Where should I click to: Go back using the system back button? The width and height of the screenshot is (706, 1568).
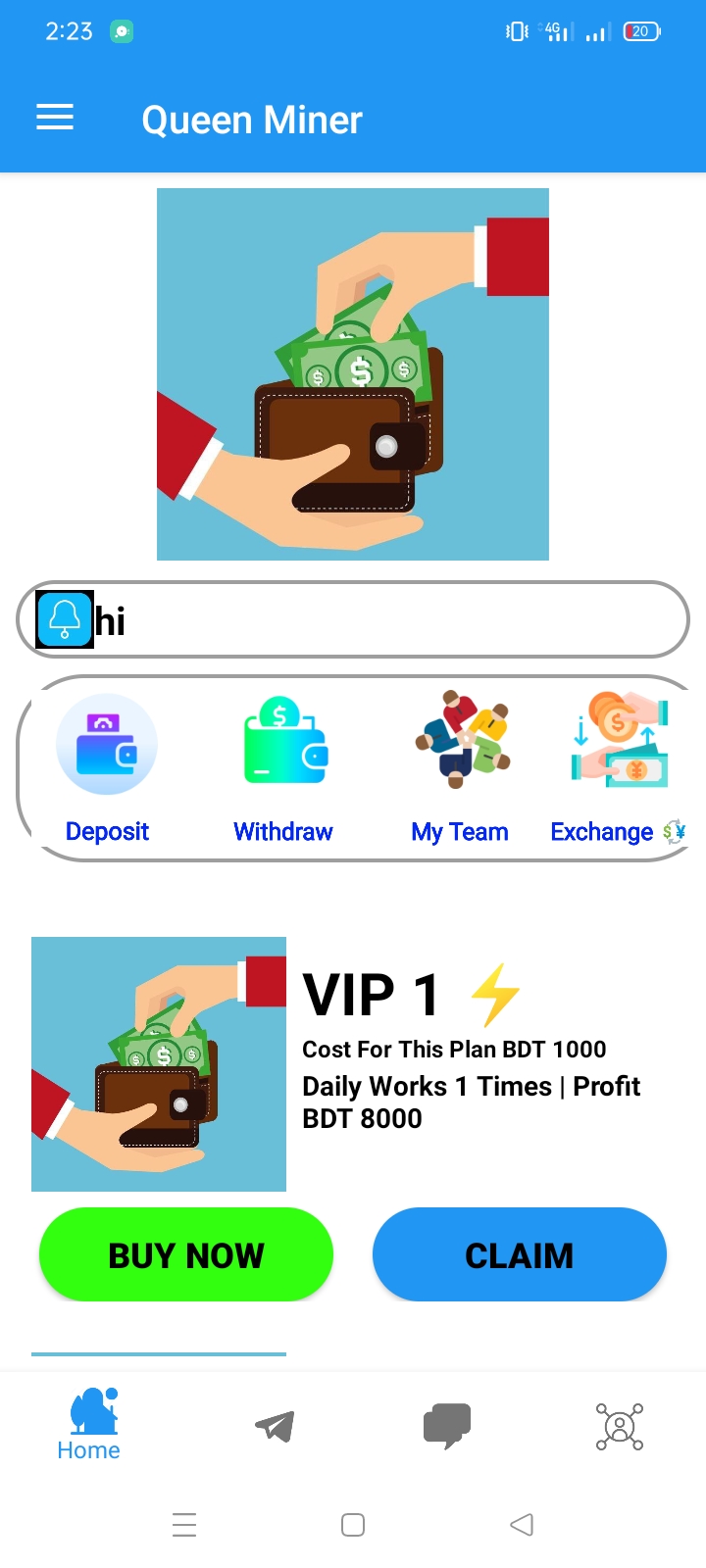[522, 1525]
